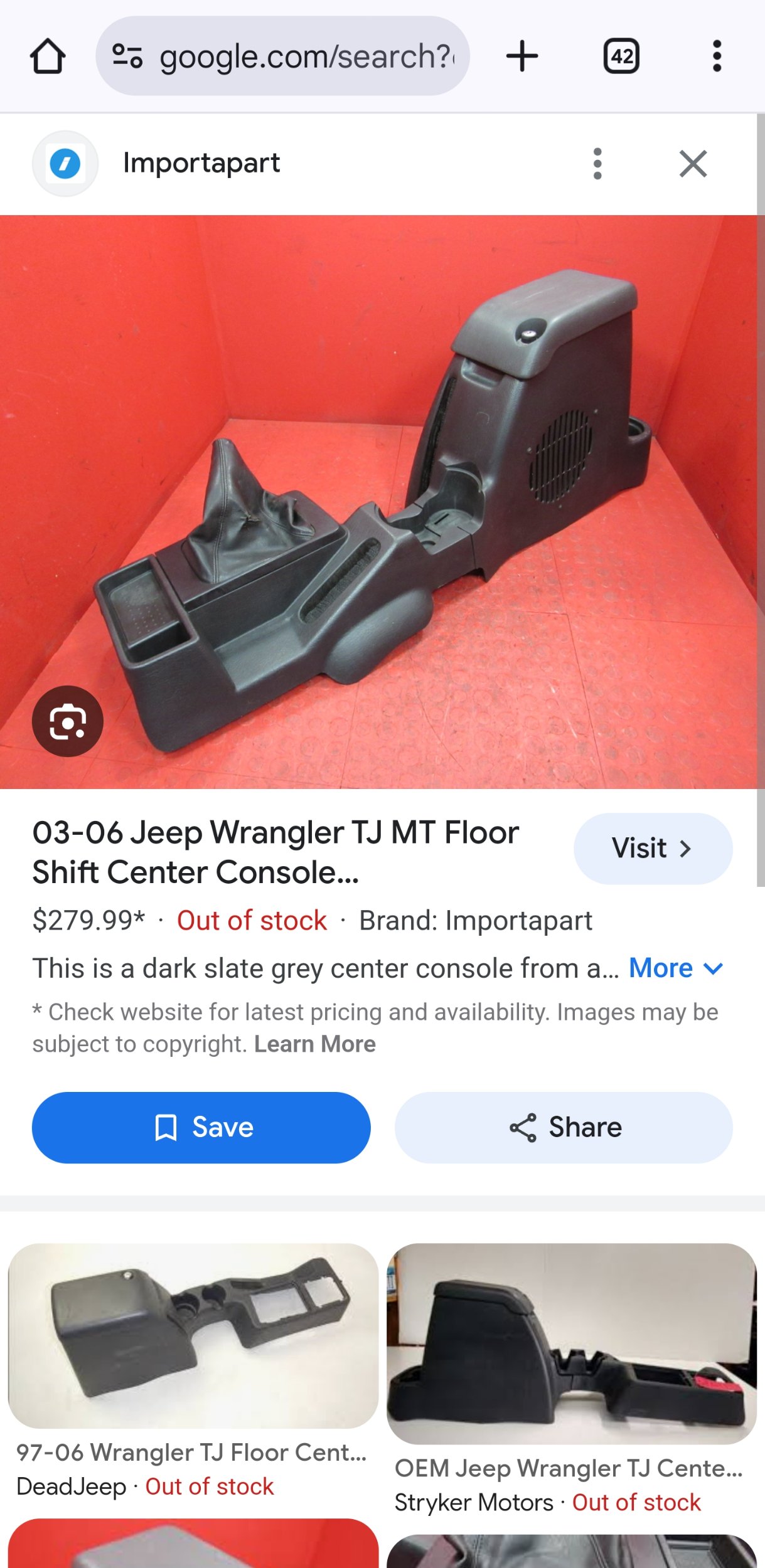Open the DeadJeep 97-06 Wrangler console result
Screen dimensions: 765x1568
pyautogui.click(x=193, y=1336)
